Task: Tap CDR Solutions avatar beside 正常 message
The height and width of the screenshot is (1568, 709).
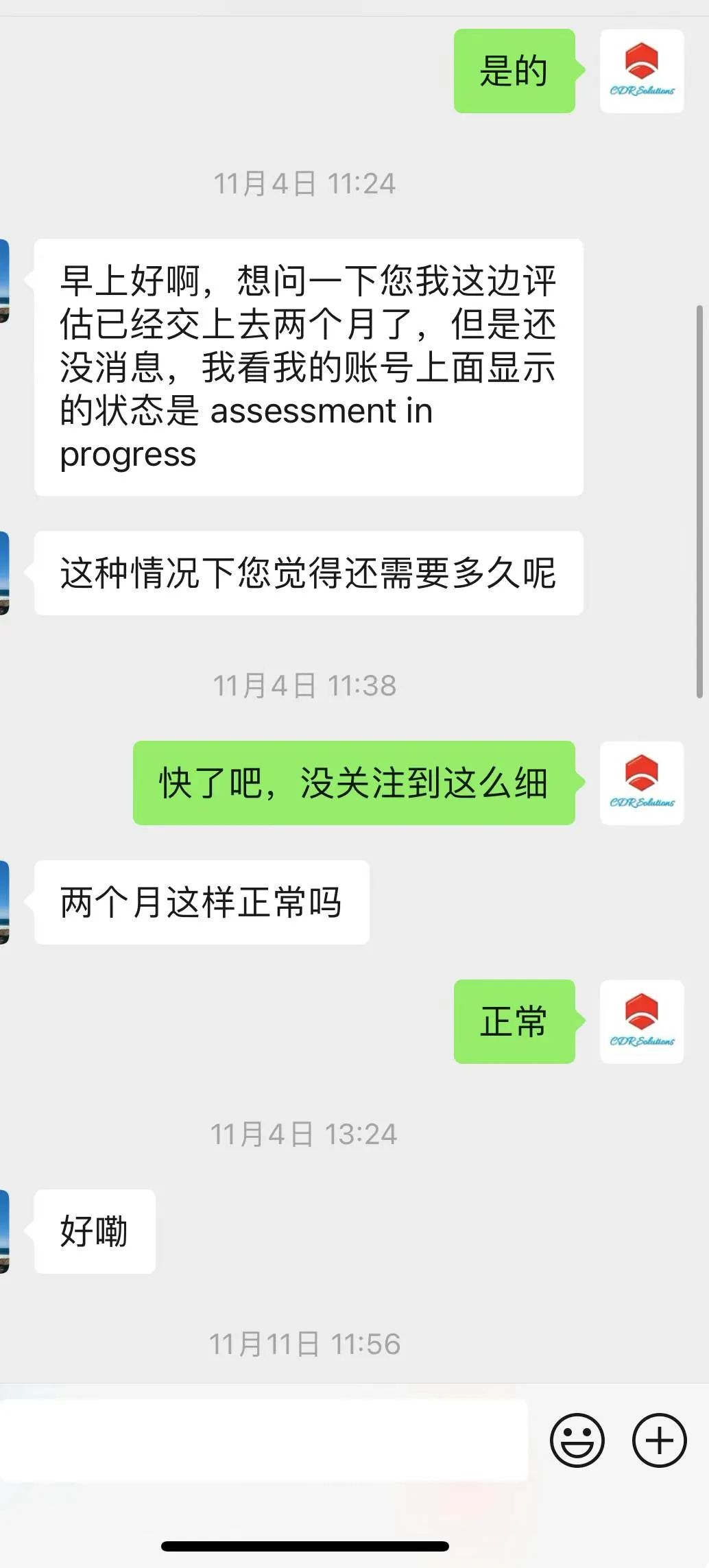Action: pos(642,1021)
